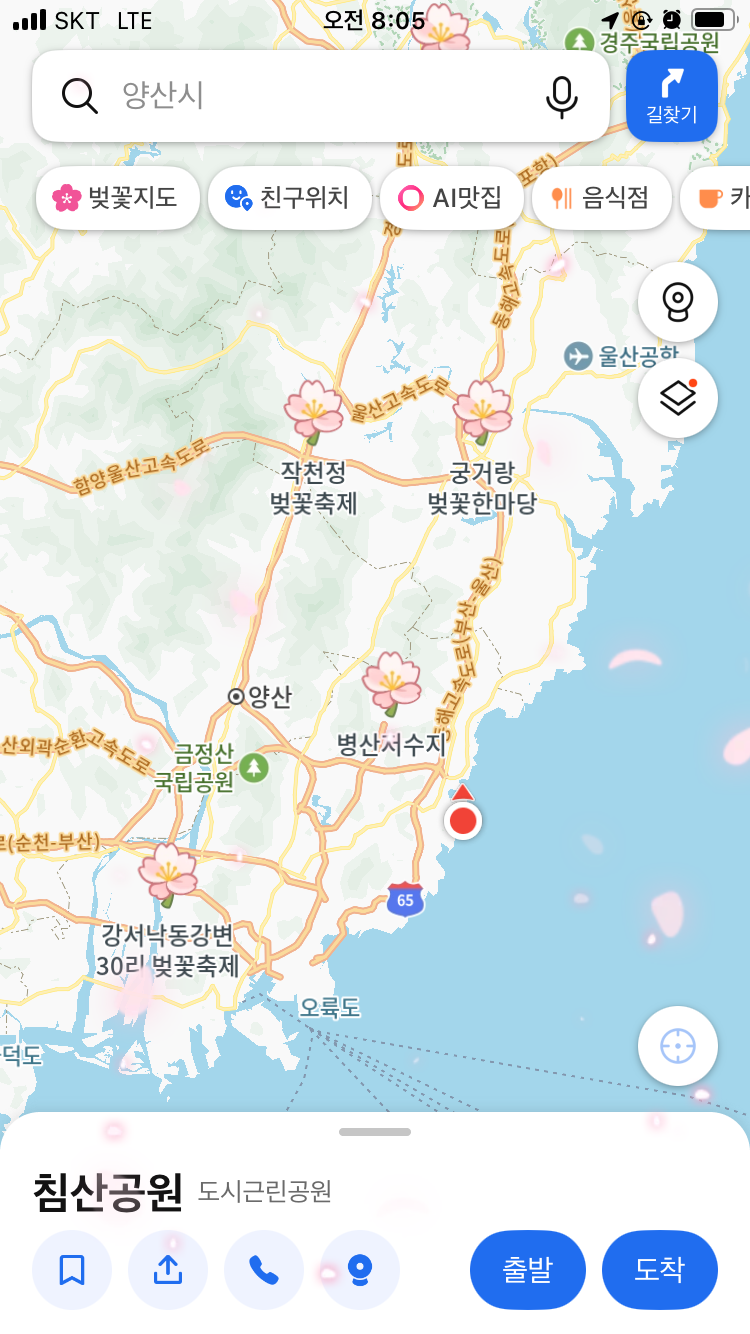Open the road view camera button
Viewport: 750px width, 1334px height.
(677, 302)
